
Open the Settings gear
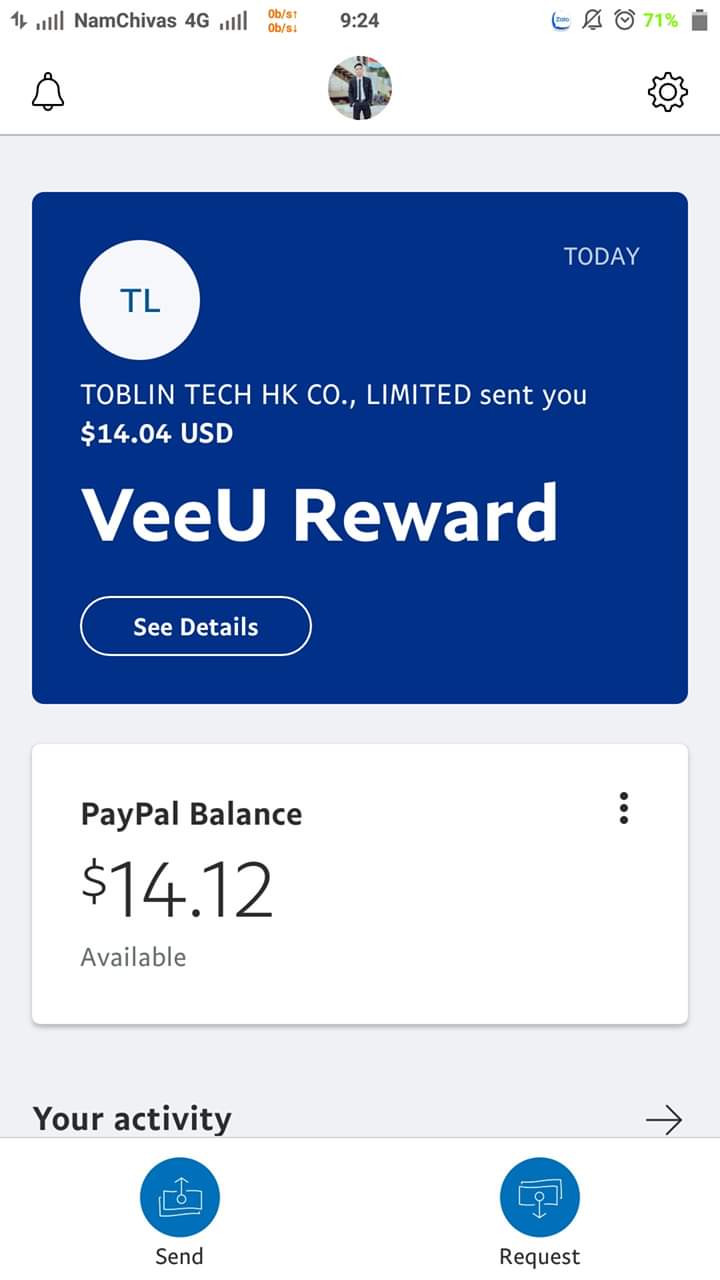click(668, 90)
